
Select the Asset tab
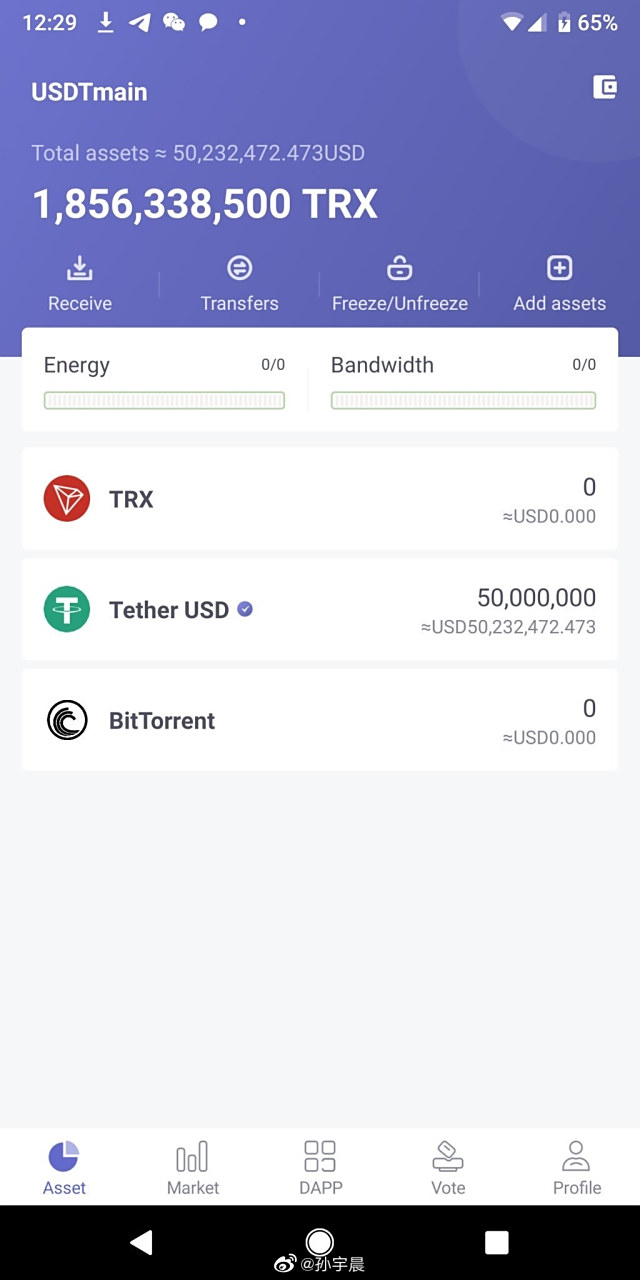[x=64, y=1168]
